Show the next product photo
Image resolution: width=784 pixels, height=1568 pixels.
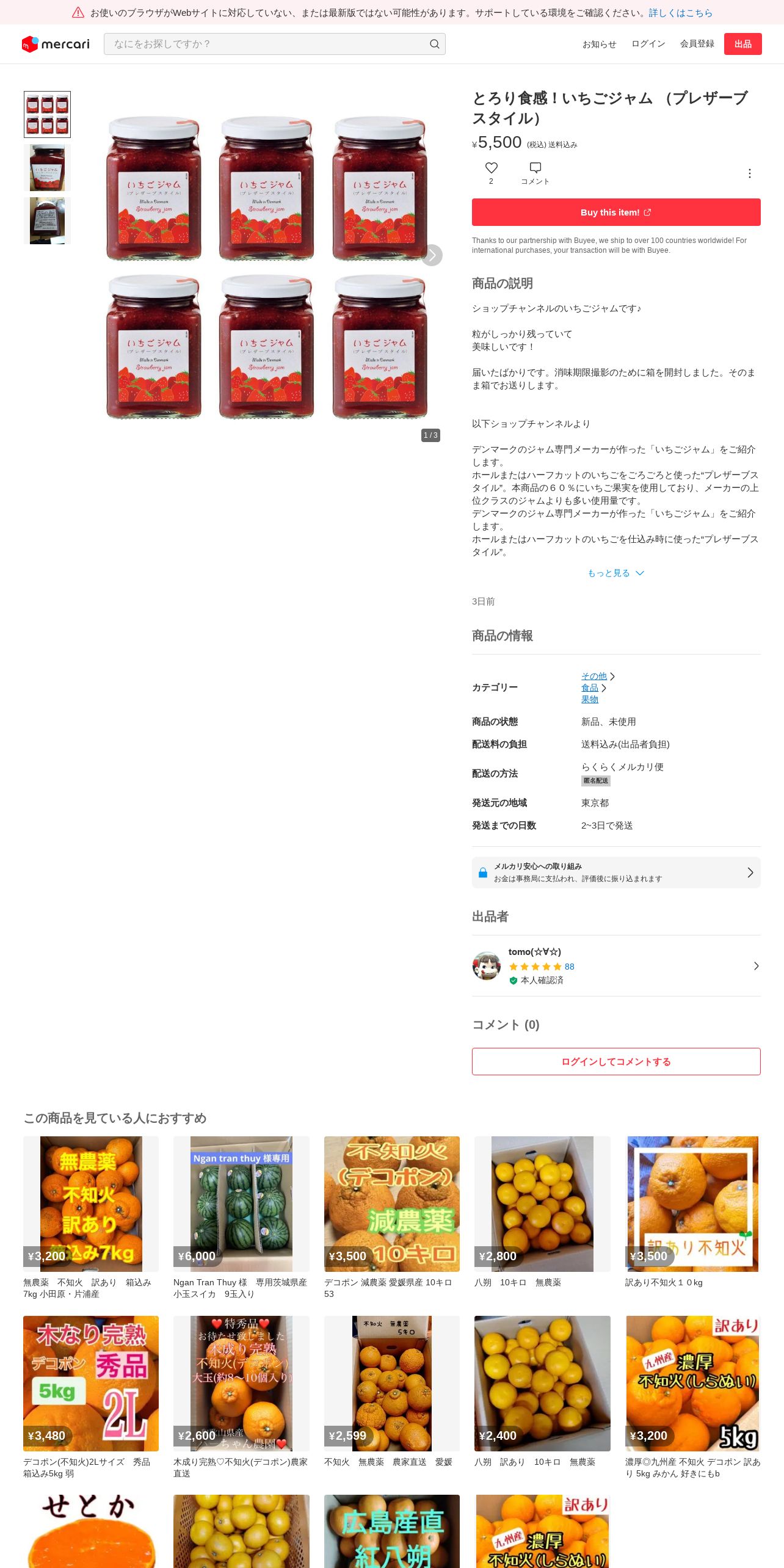point(432,255)
